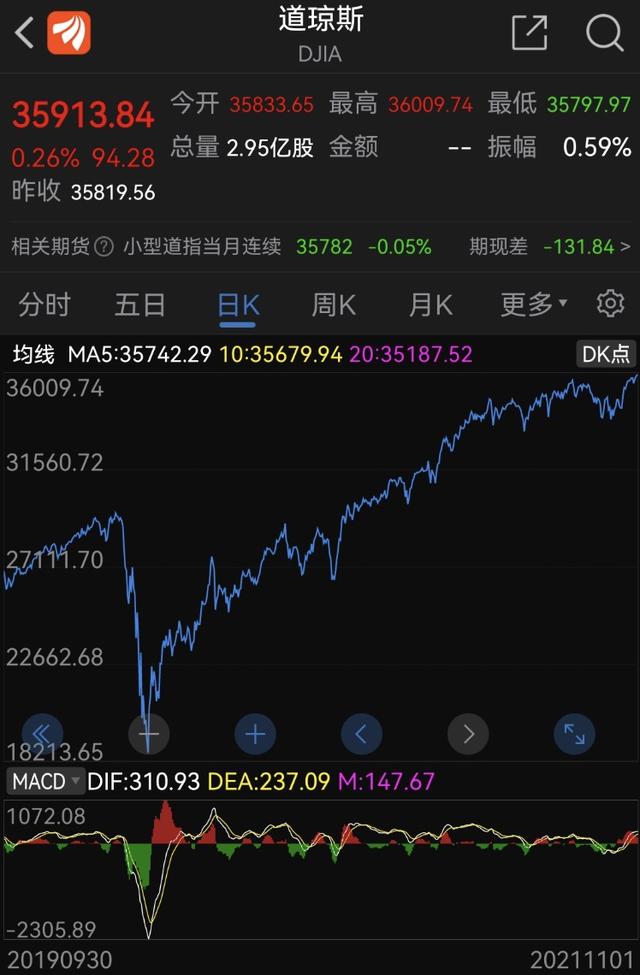
Task: Switch to 分时 chart tab
Action: pyautogui.click(x=45, y=304)
